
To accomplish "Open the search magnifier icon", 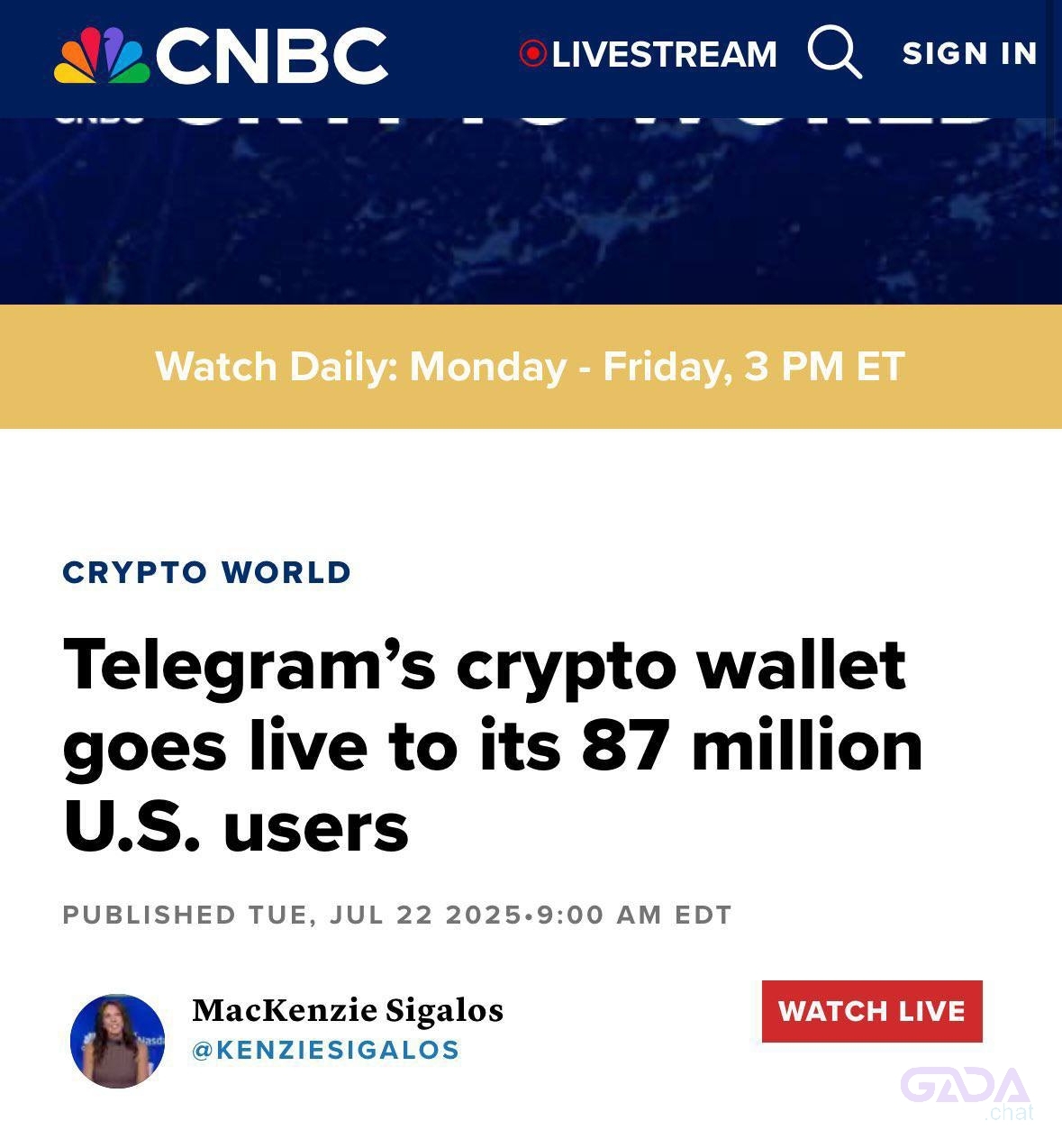I will click(834, 52).
